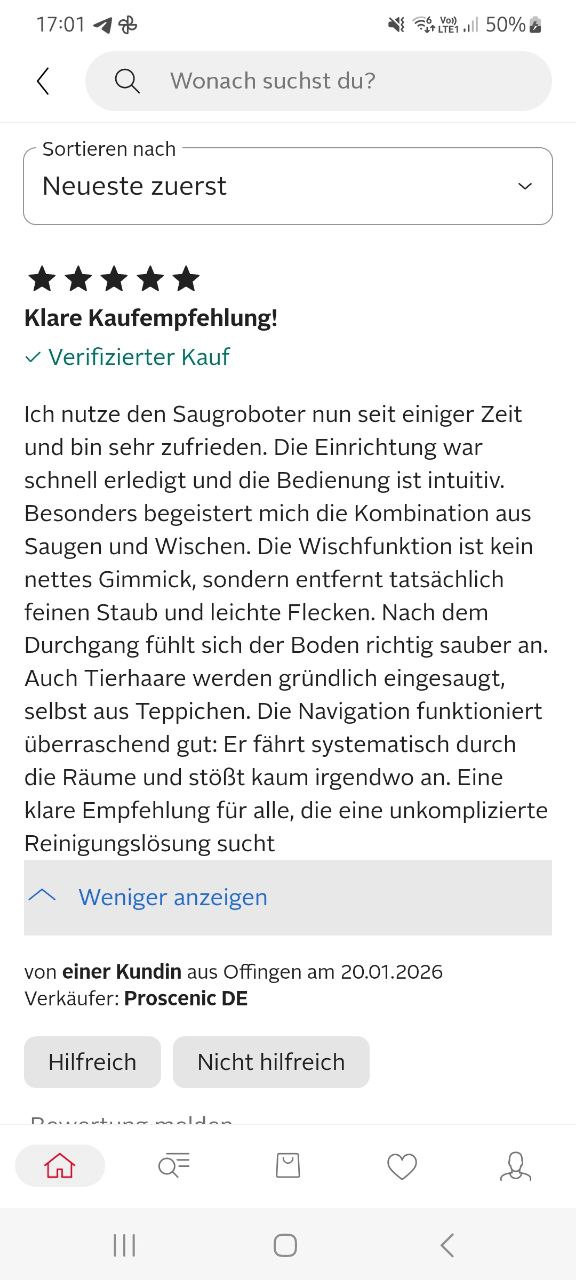Open the category search tab

pos(174,1166)
